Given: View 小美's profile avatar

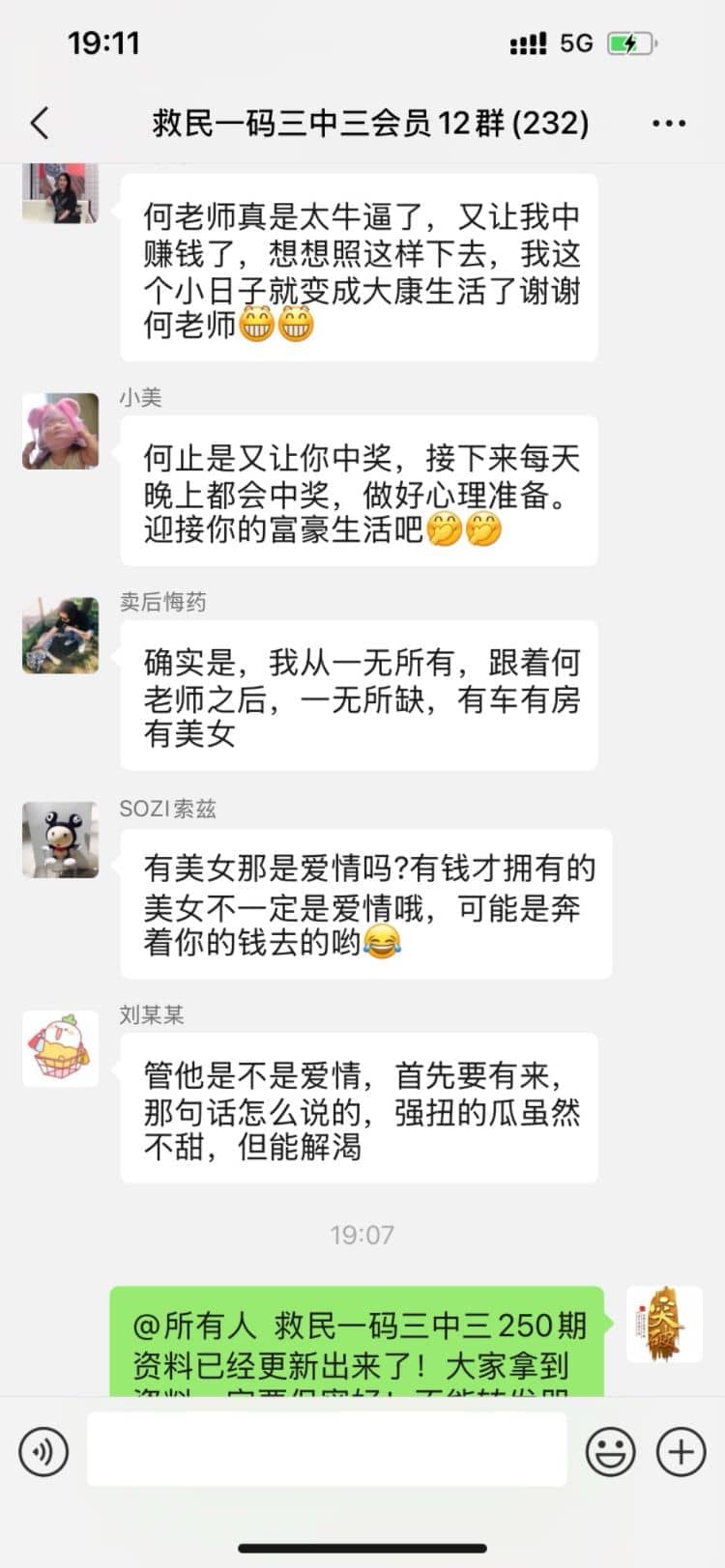Looking at the screenshot, I should pyautogui.click(x=60, y=431).
